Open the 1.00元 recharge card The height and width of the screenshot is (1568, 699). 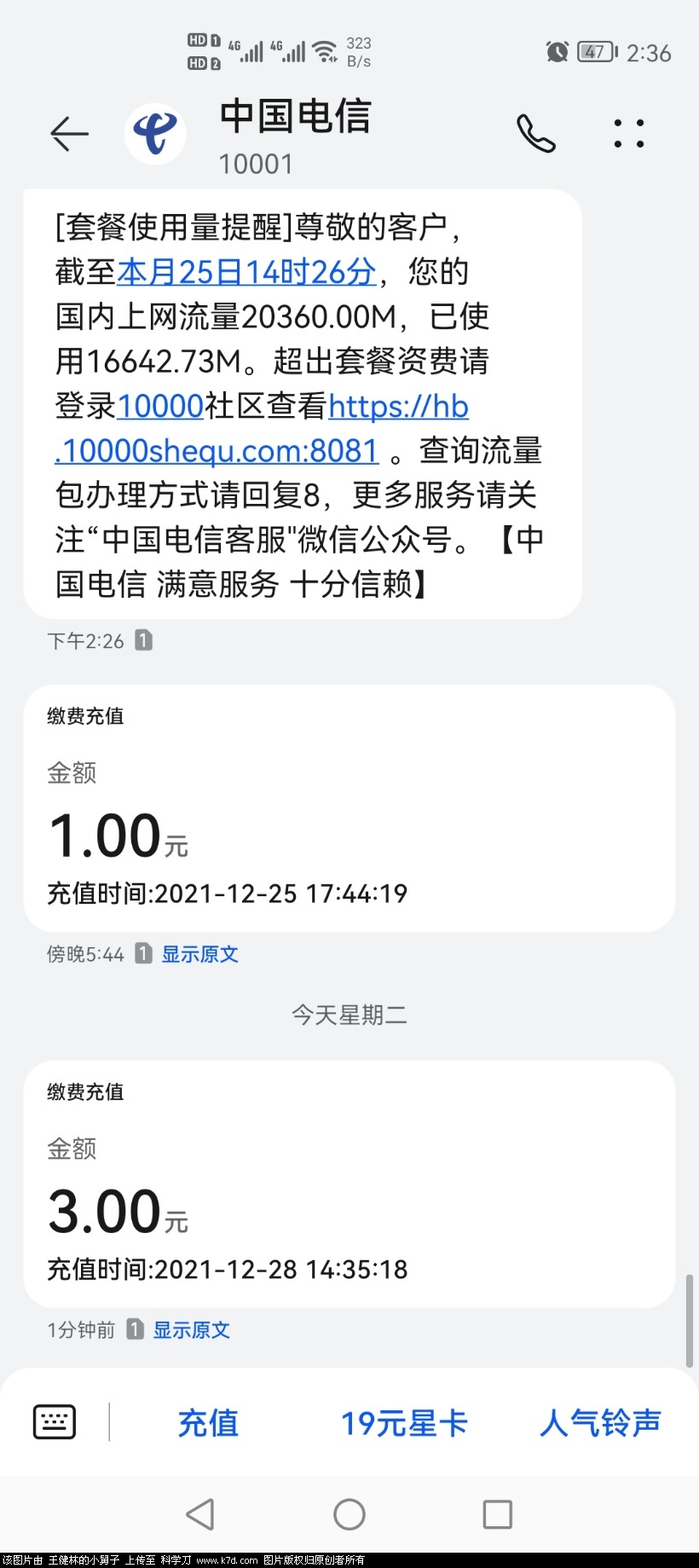pos(349,807)
